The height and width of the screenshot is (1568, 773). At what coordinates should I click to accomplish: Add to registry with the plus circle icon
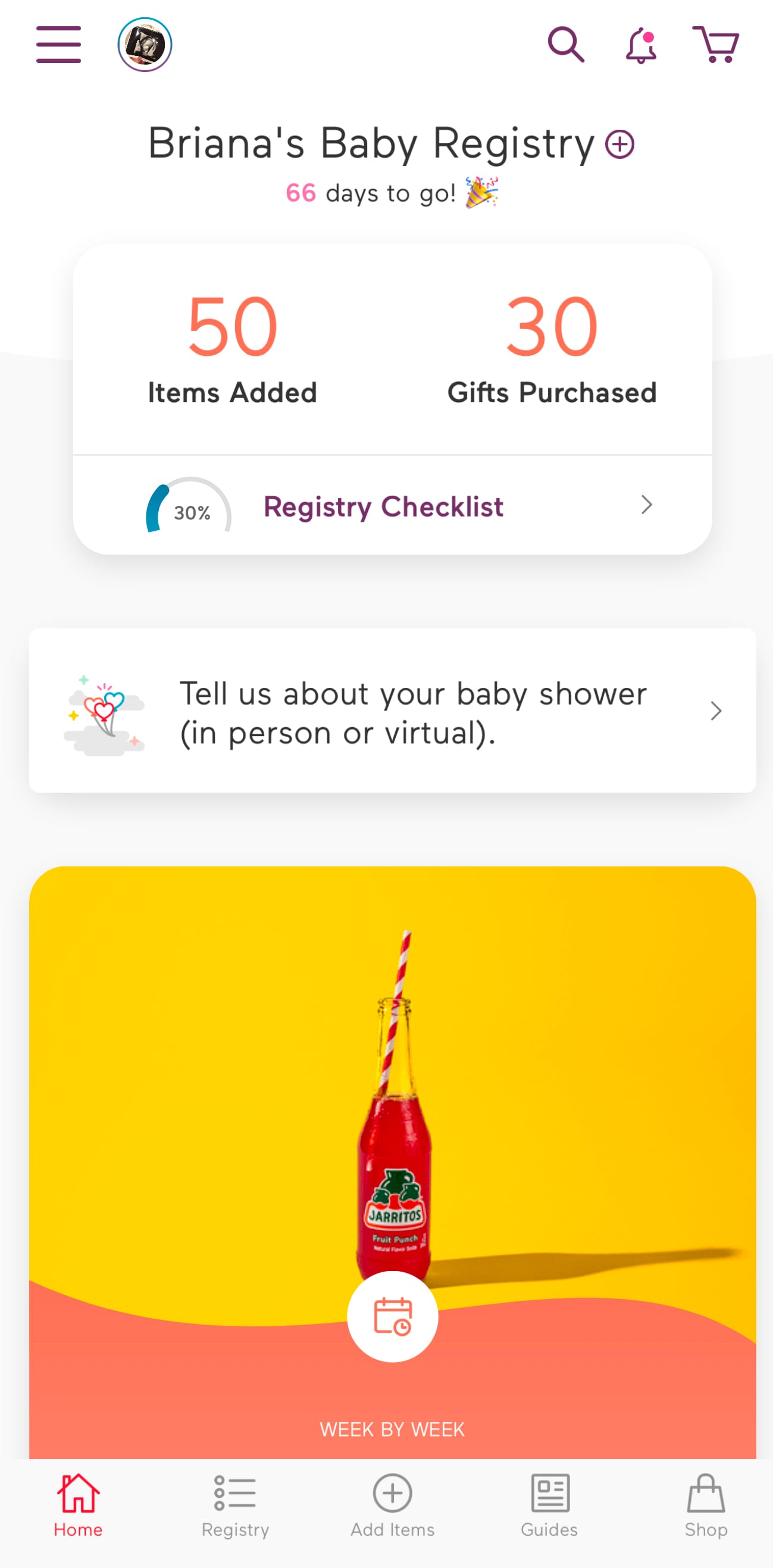point(619,144)
